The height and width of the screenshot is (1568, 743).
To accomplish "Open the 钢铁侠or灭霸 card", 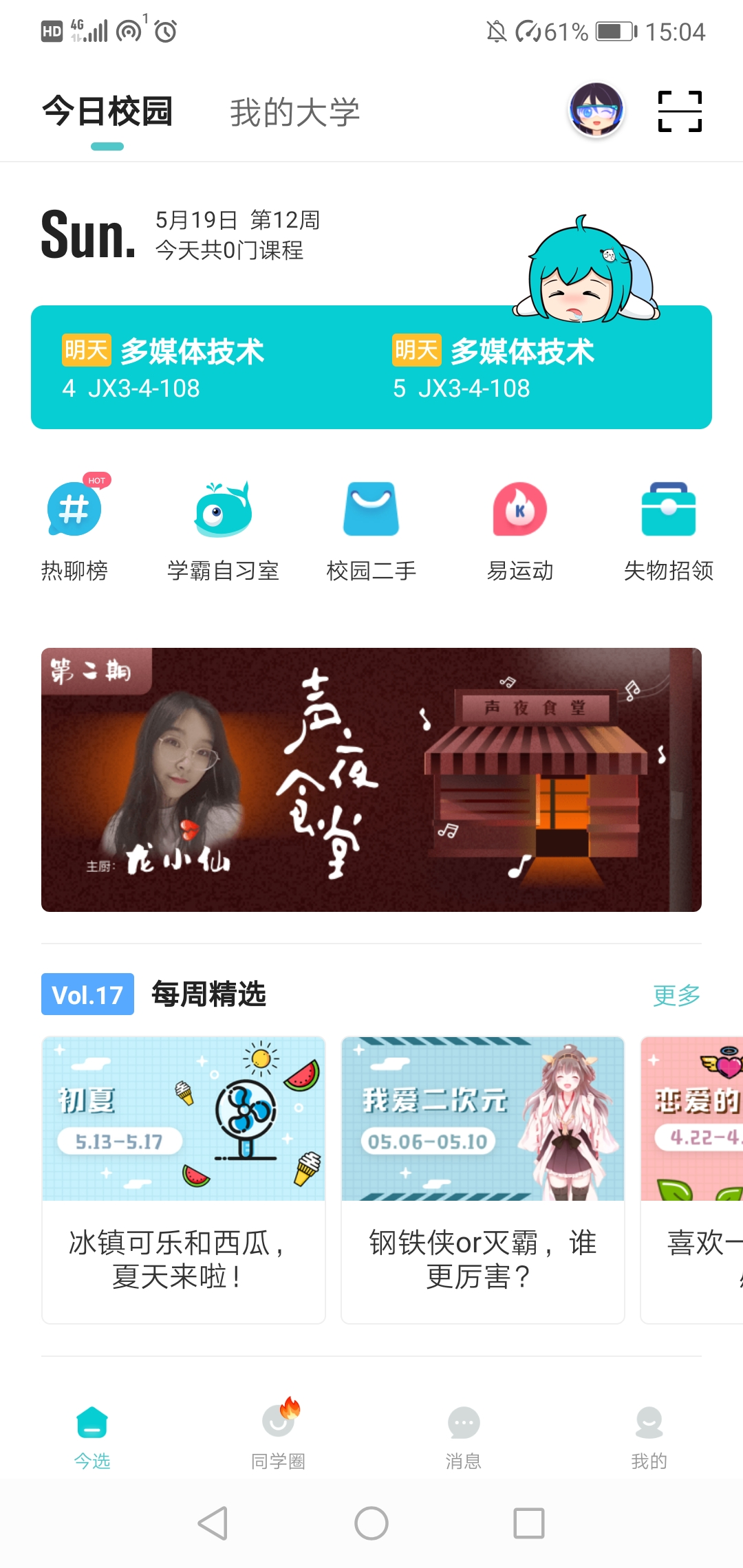I will pyautogui.click(x=482, y=1179).
